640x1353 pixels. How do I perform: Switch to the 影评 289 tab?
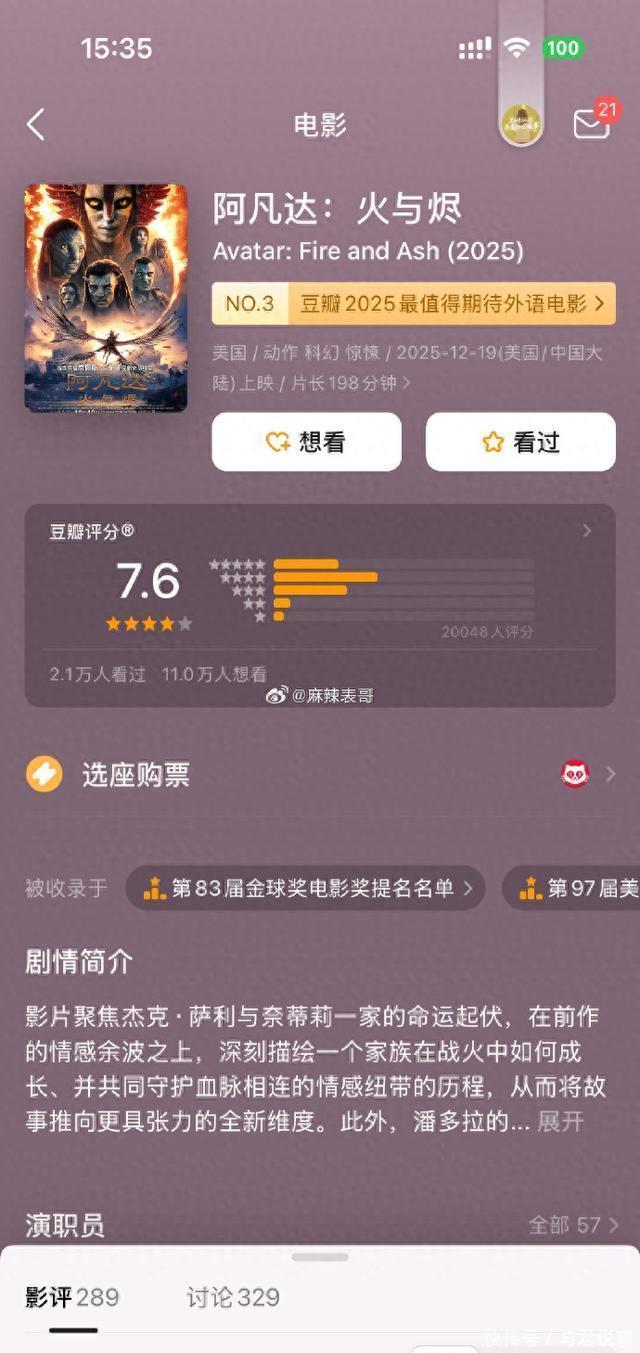(x=72, y=1298)
